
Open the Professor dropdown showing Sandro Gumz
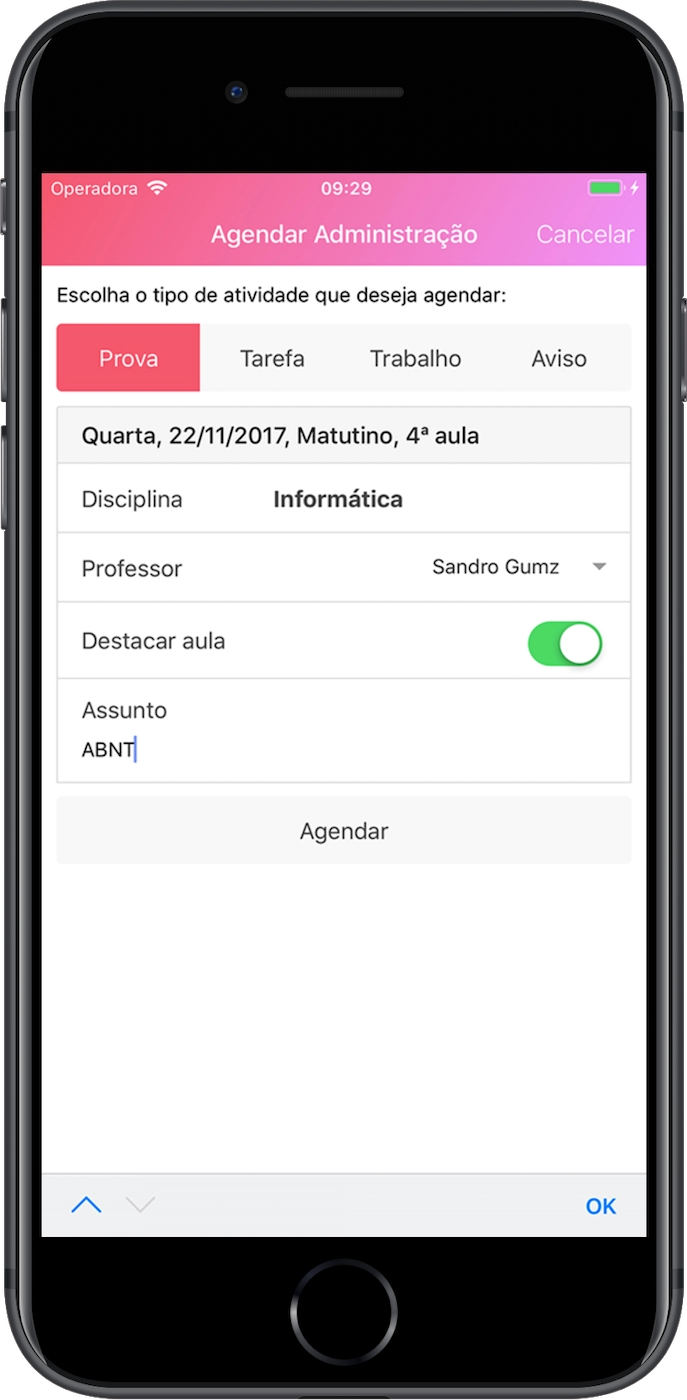pos(519,567)
